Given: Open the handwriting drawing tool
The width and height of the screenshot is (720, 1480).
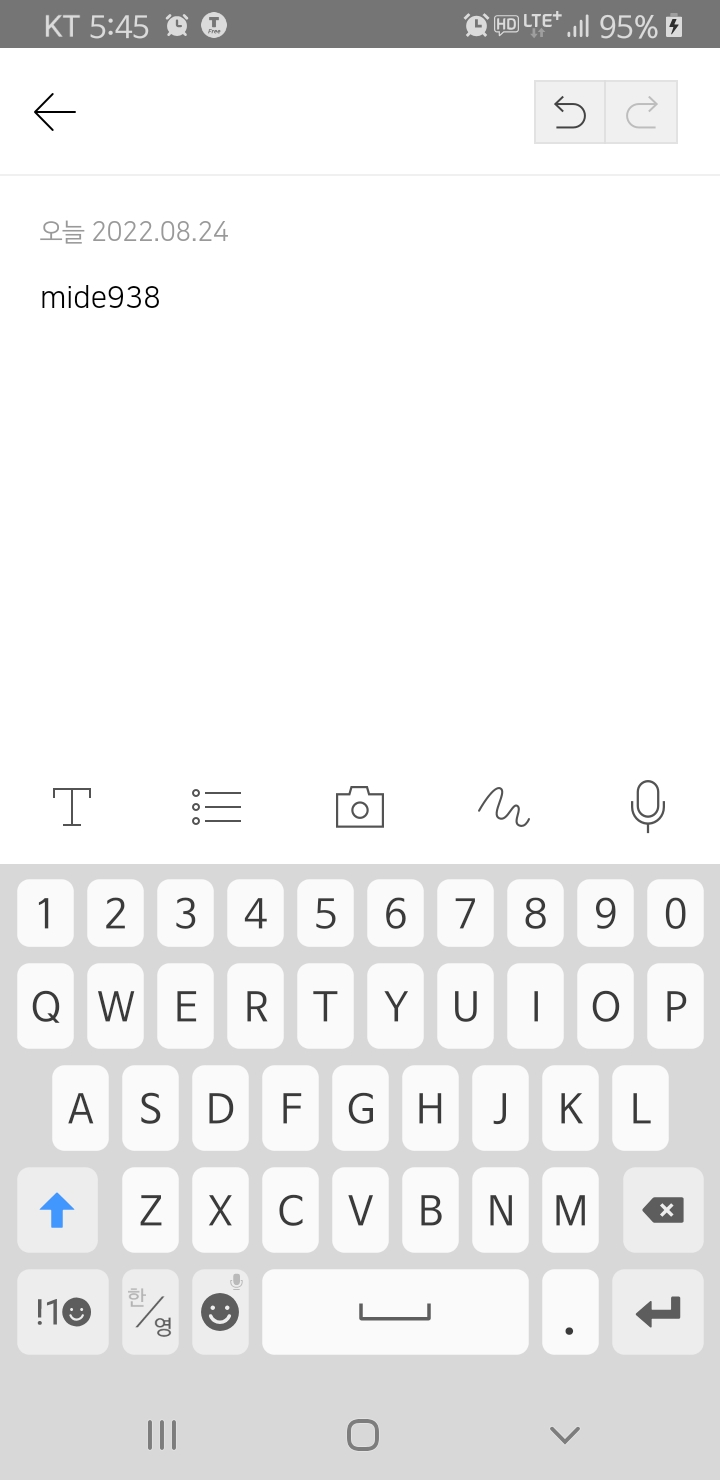Looking at the screenshot, I should click(504, 807).
